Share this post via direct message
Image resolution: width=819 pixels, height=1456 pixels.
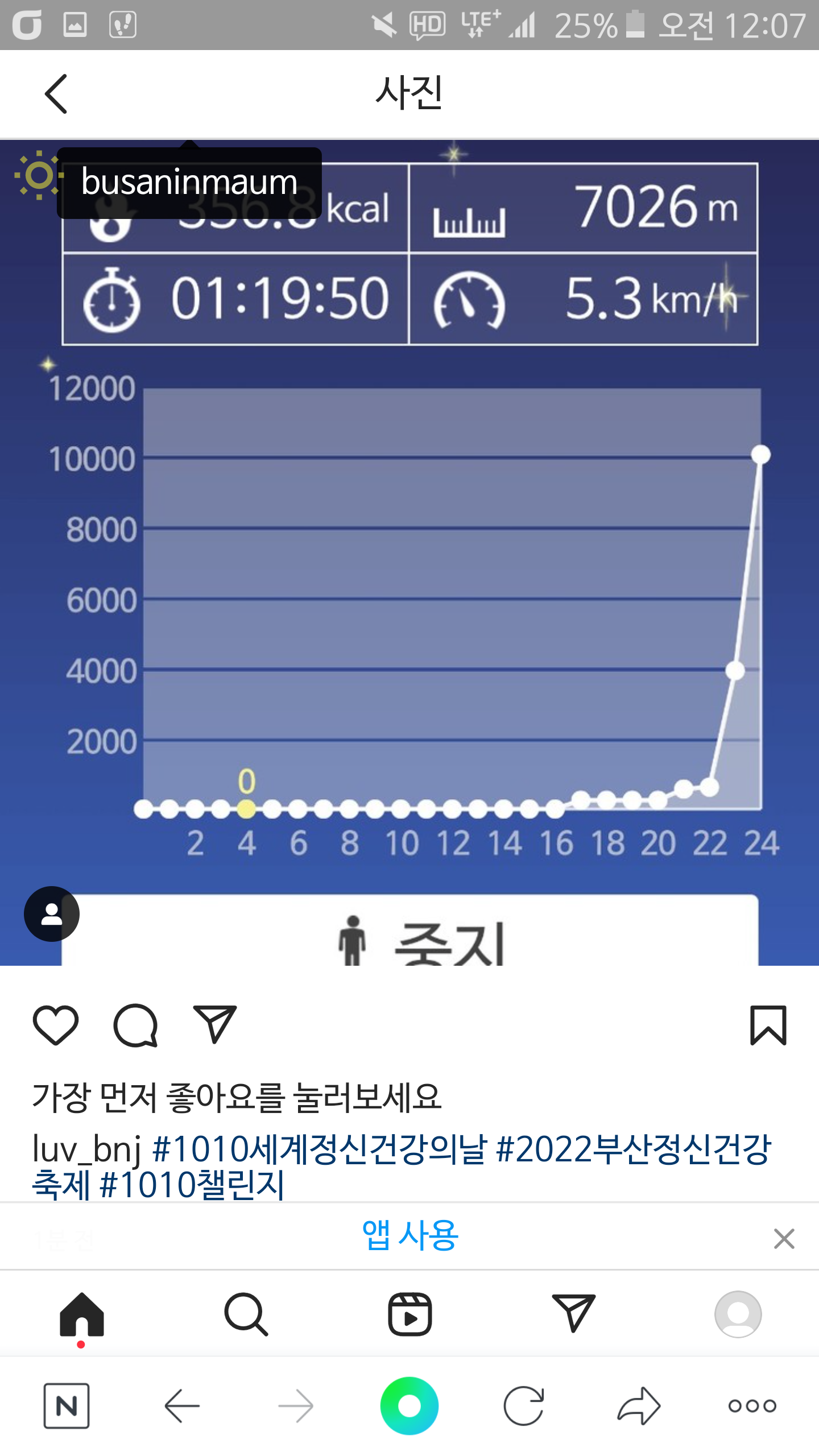pyautogui.click(x=214, y=1024)
